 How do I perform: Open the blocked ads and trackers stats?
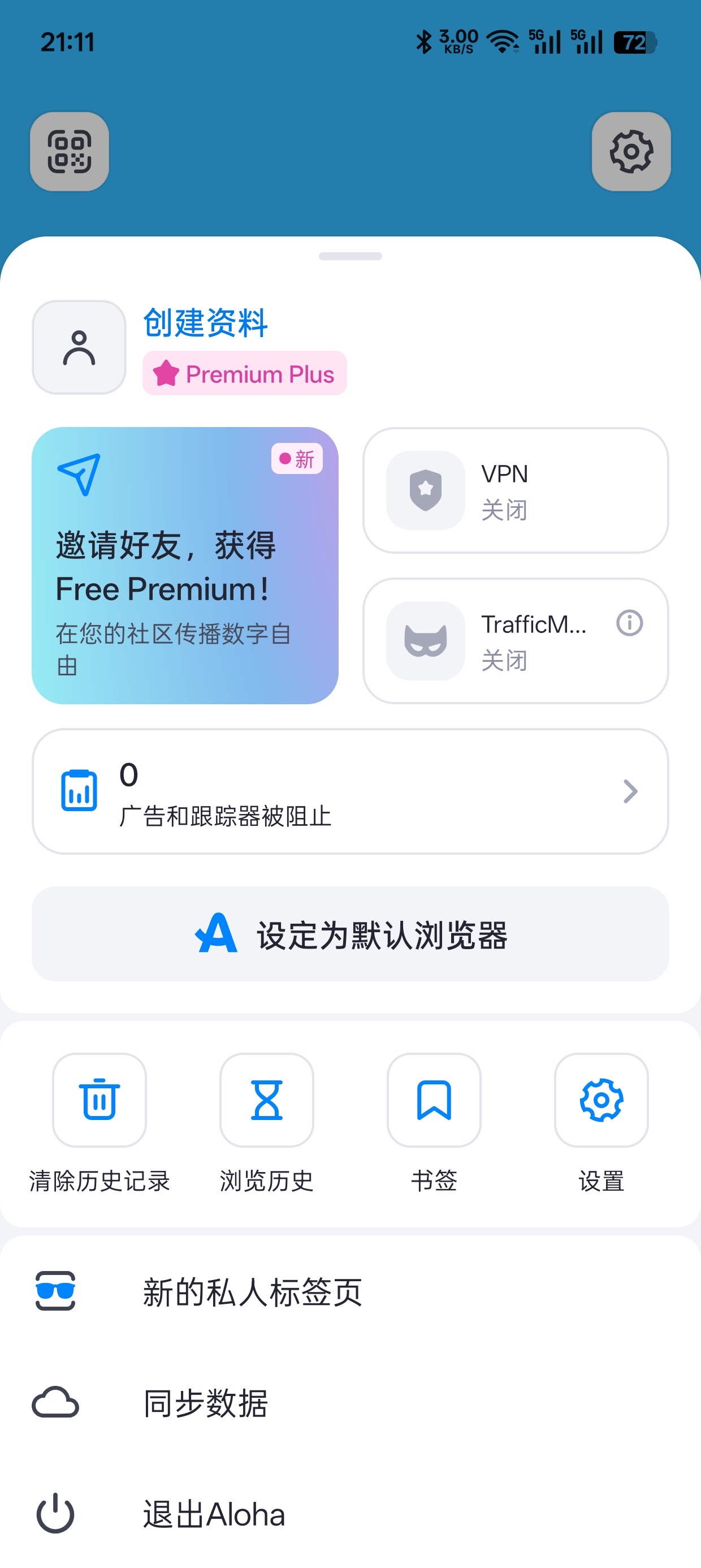point(350,791)
